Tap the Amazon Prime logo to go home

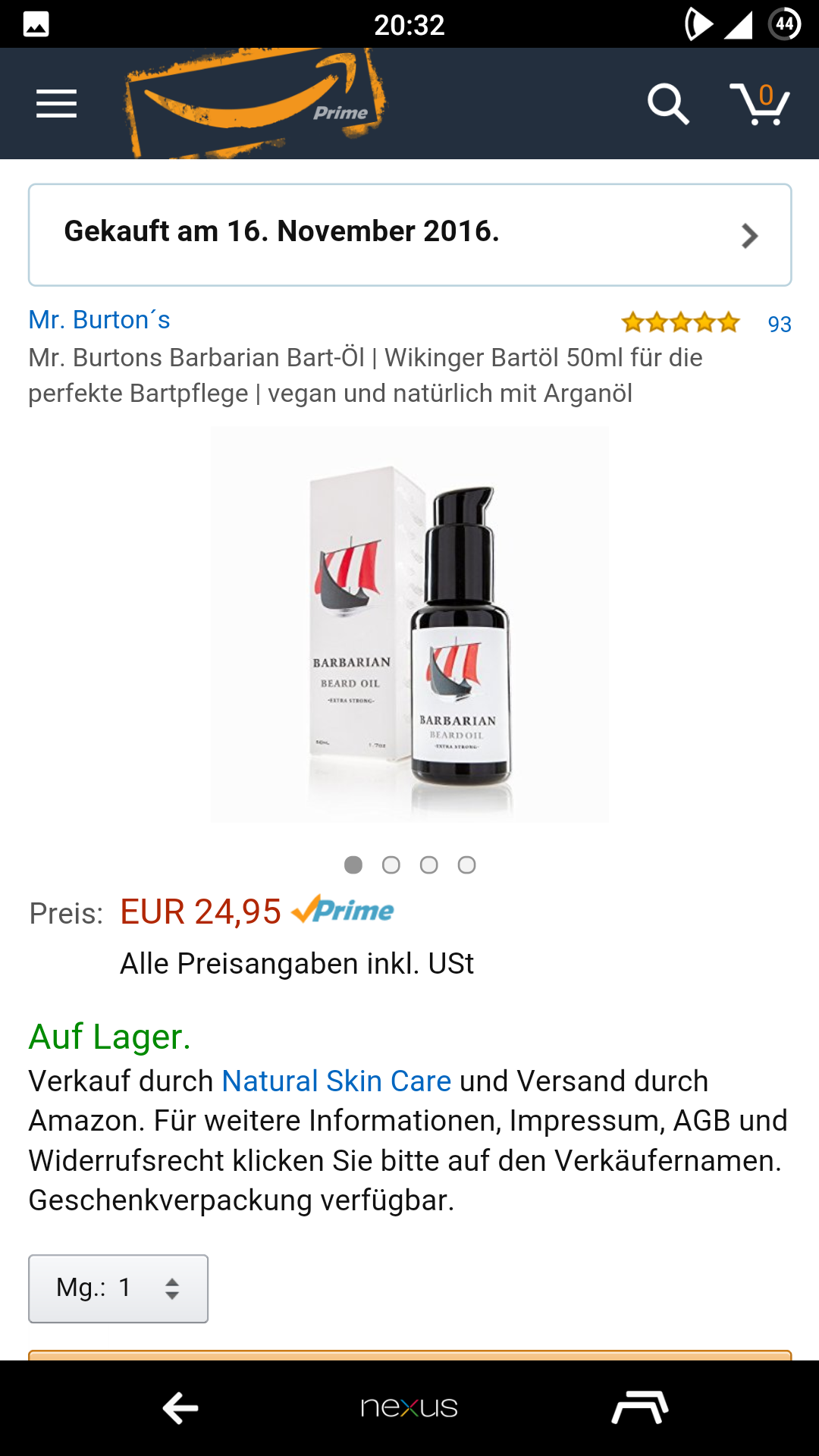coord(256,104)
